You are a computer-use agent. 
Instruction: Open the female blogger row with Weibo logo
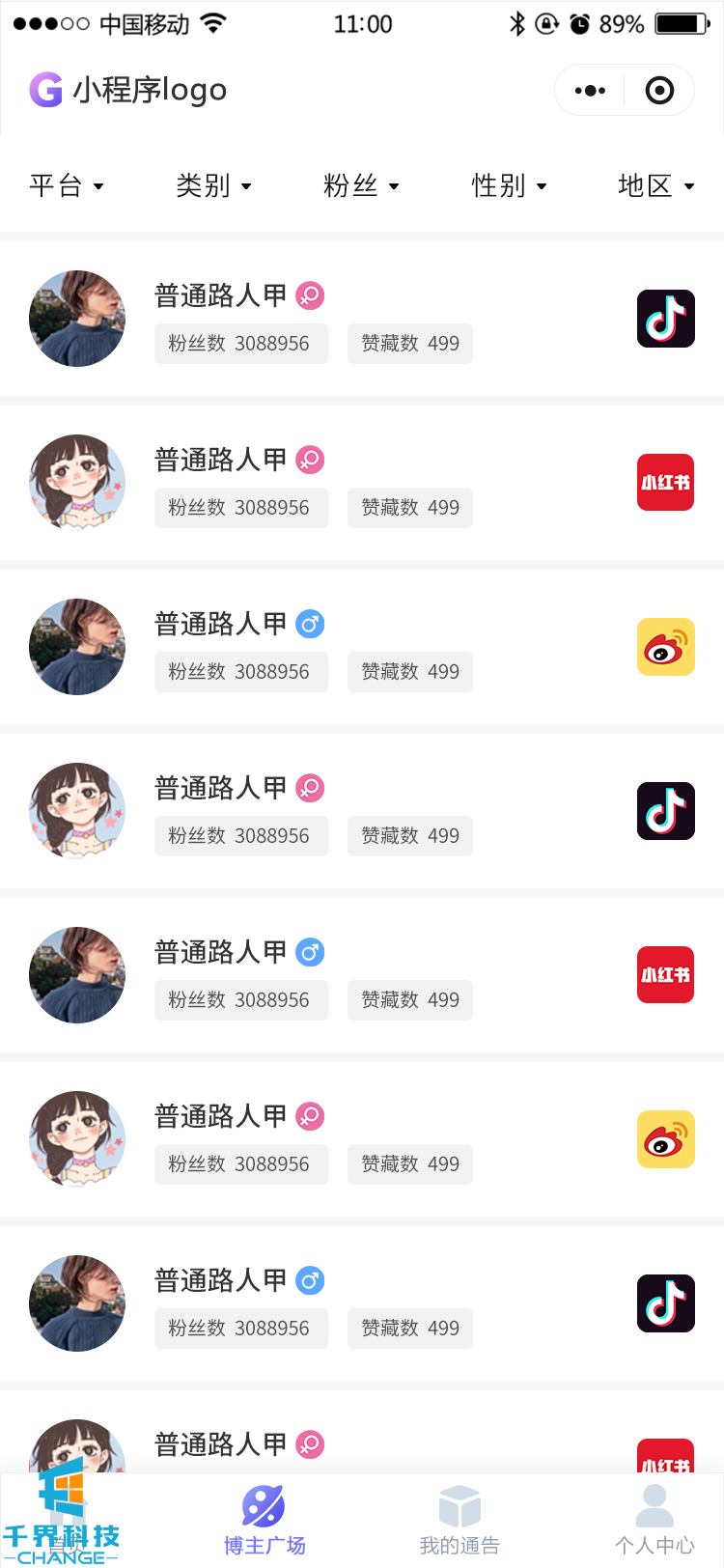coord(362,1139)
